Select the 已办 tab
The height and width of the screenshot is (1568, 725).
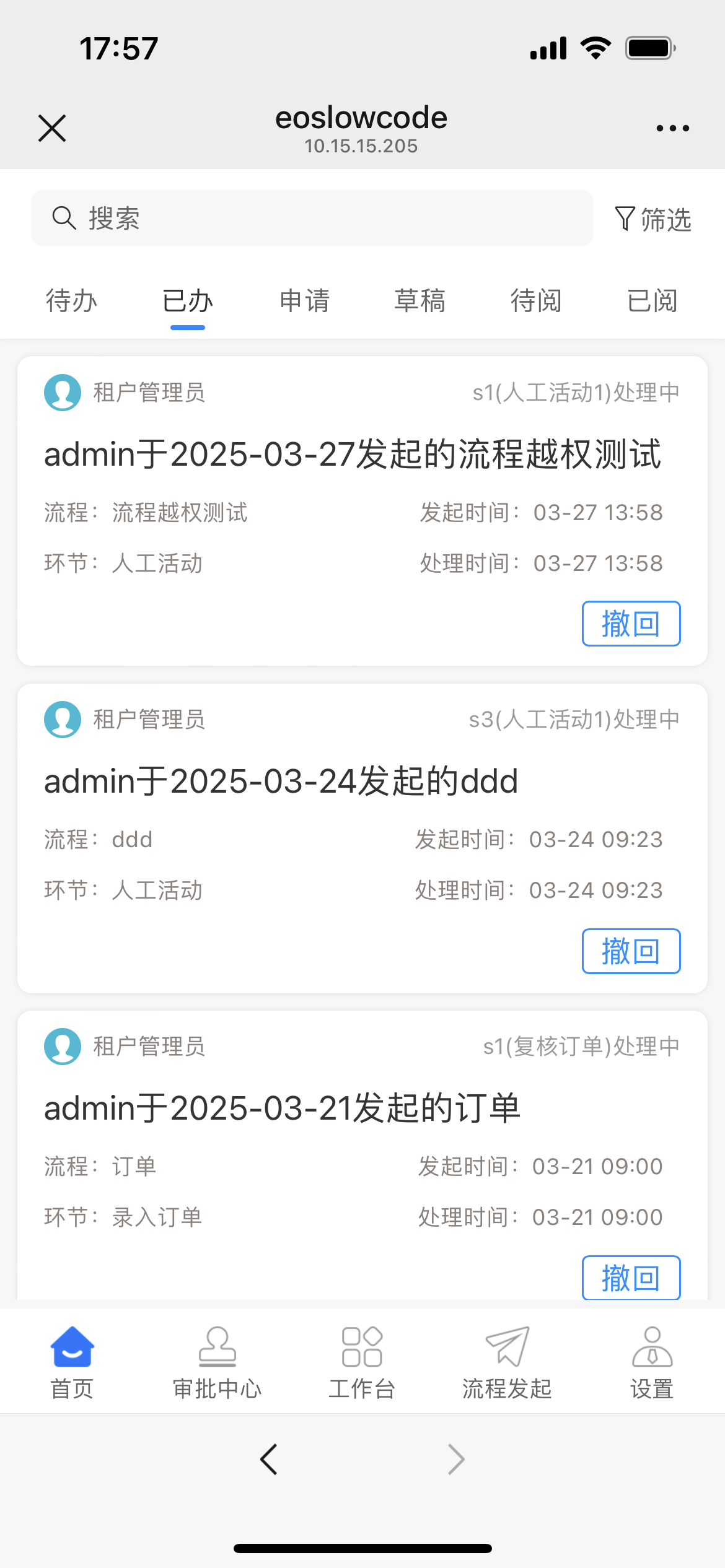pos(188,301)
